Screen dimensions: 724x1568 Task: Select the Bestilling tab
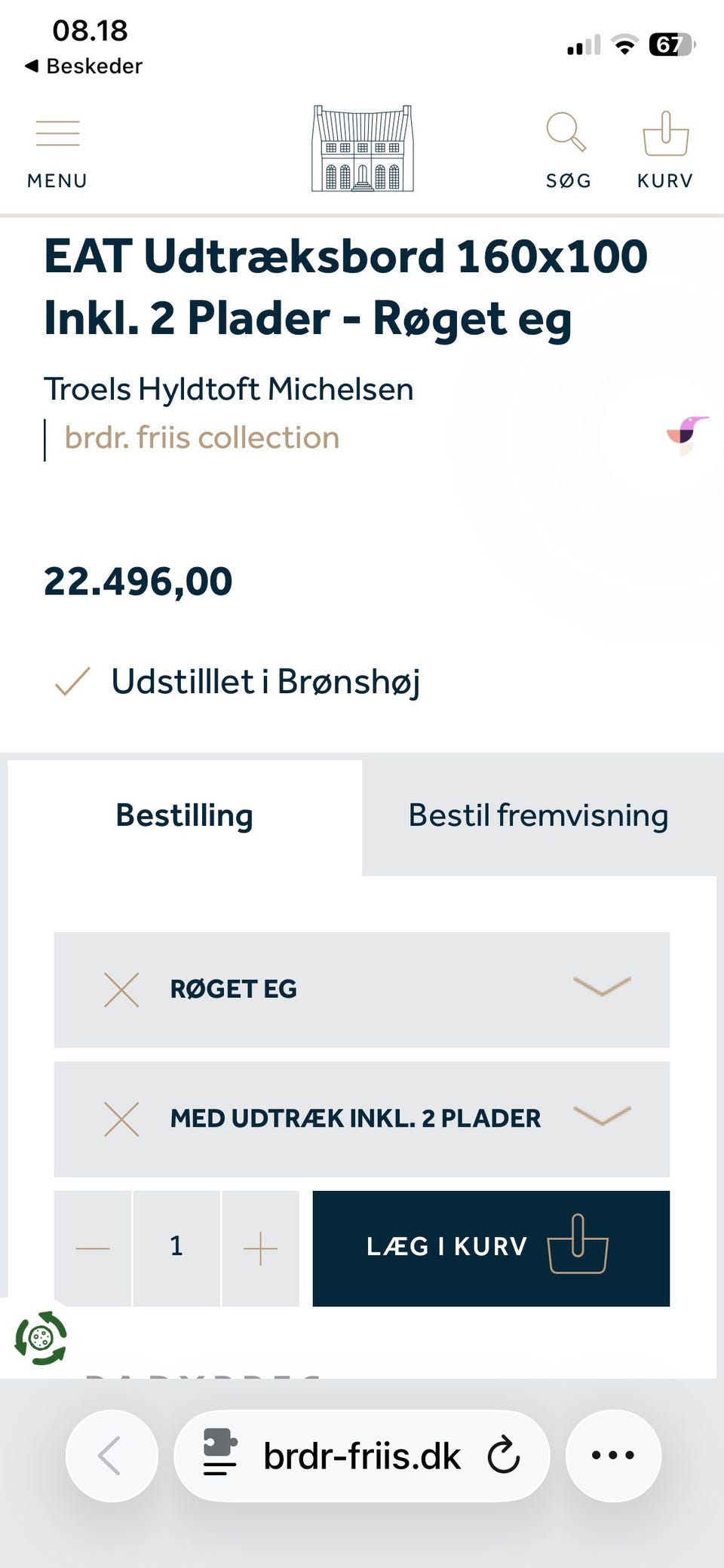pos(183,815)
